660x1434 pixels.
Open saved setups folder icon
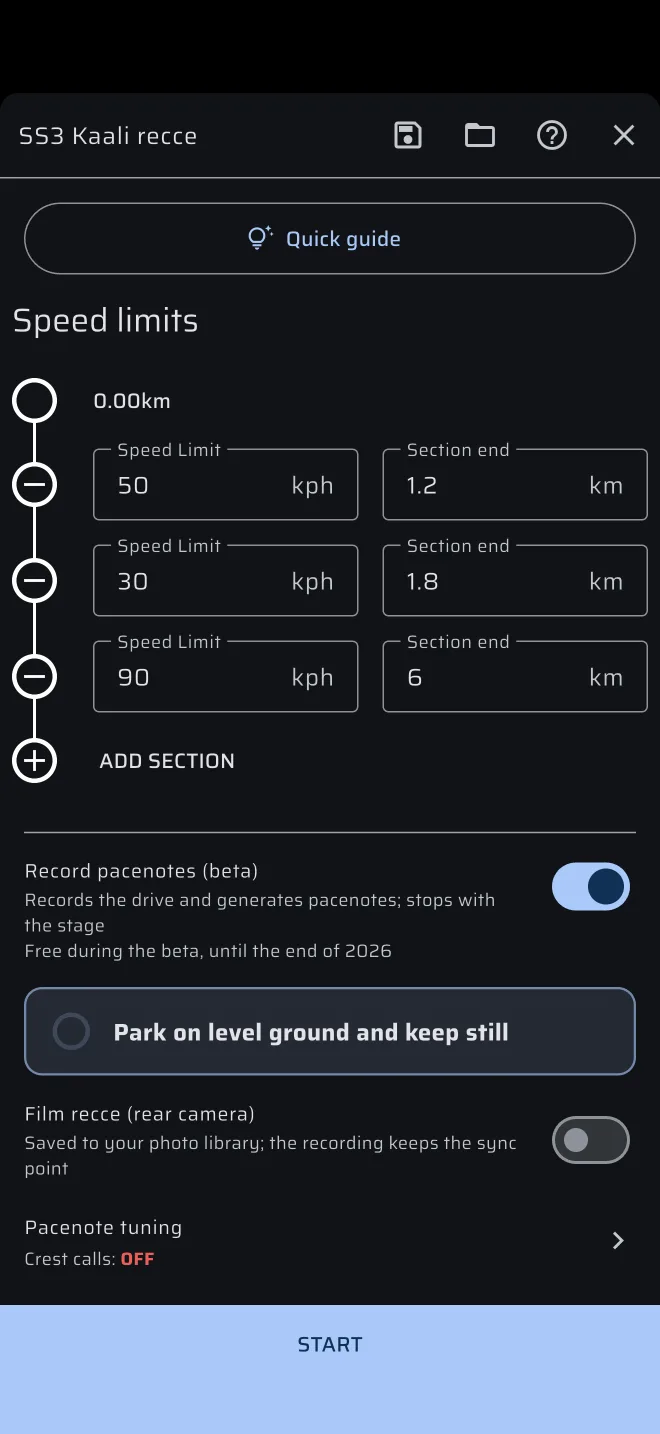[480, 135]
